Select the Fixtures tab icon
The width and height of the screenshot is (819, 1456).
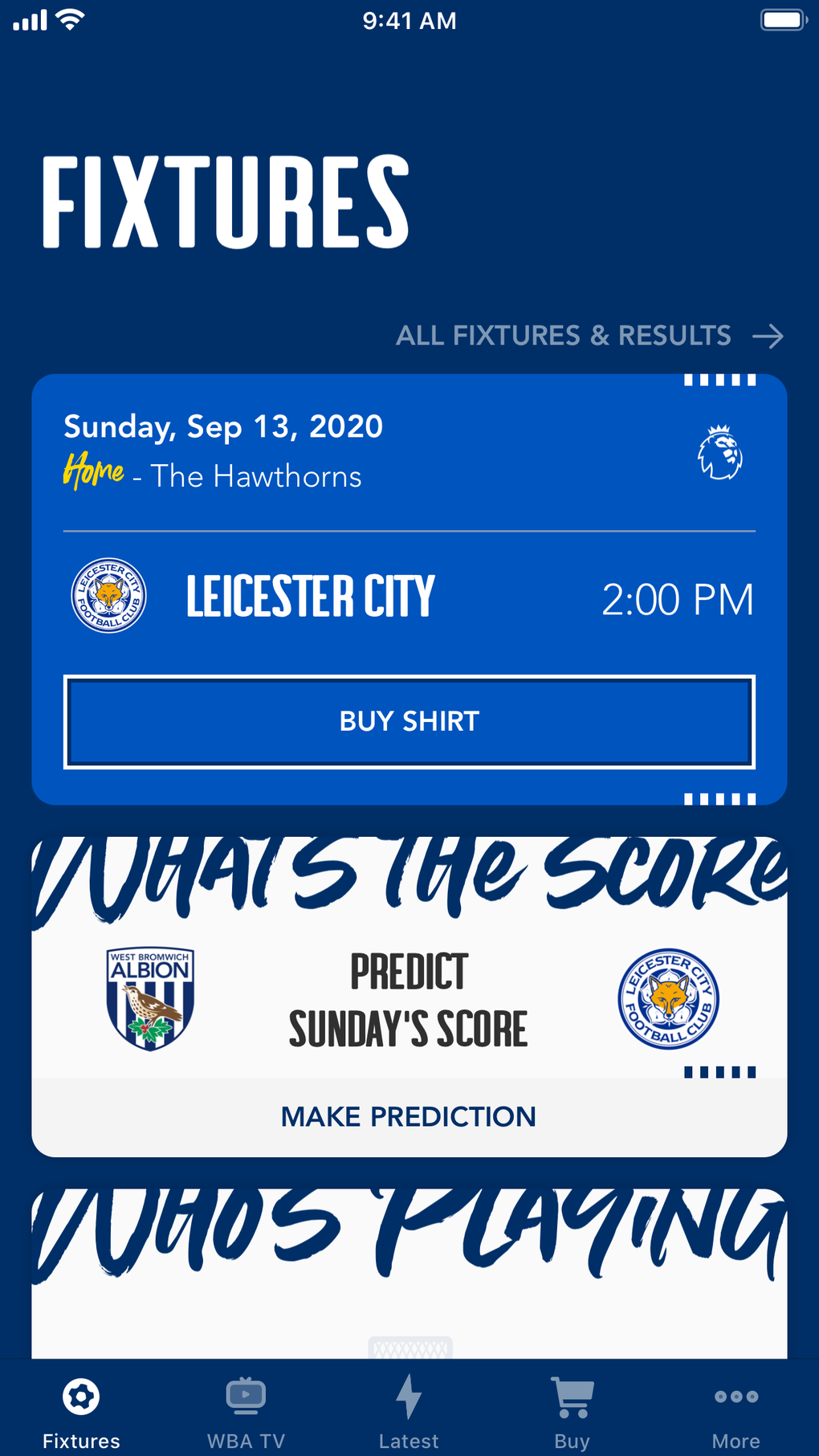click(x=79, y=1395)
